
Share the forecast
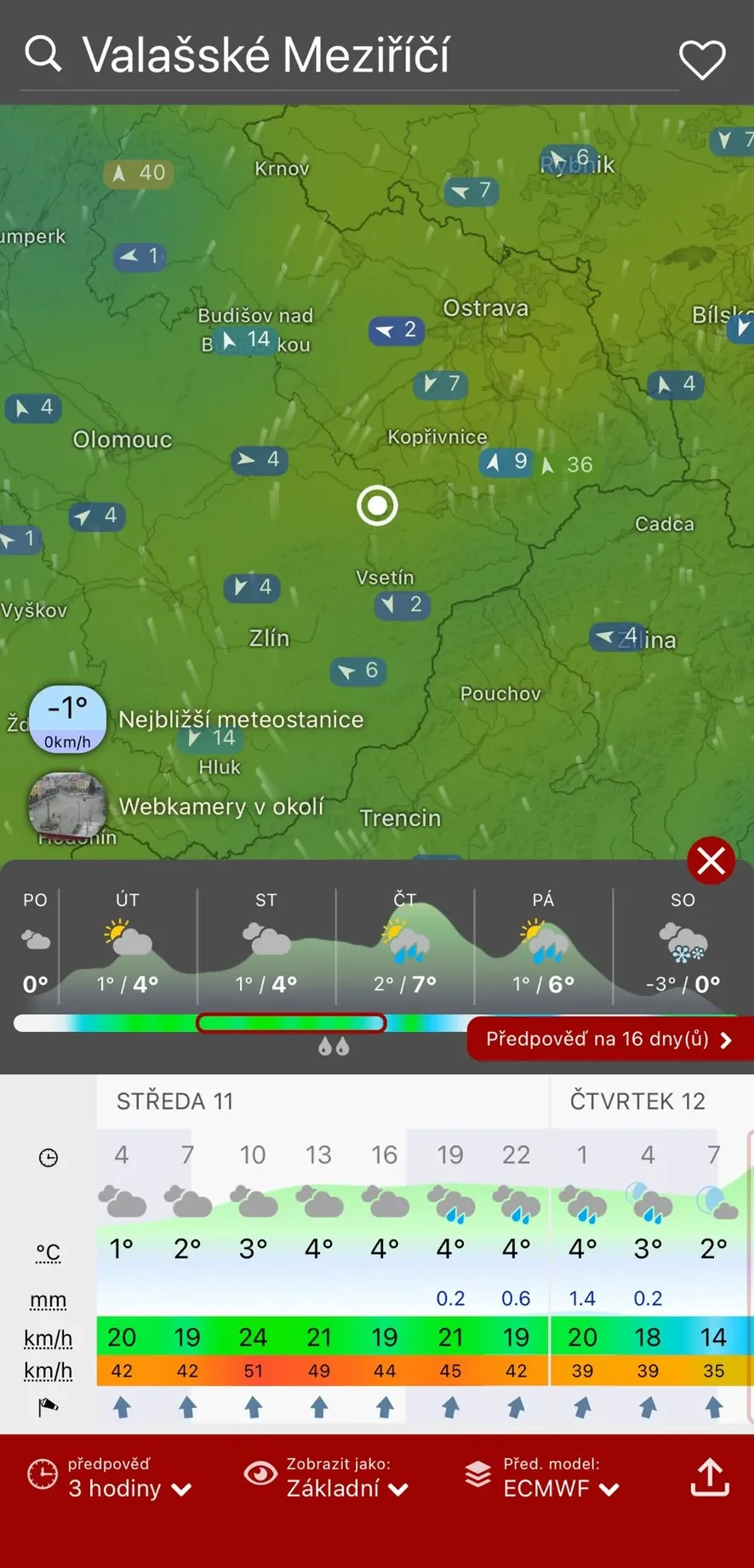point(710,1477)
